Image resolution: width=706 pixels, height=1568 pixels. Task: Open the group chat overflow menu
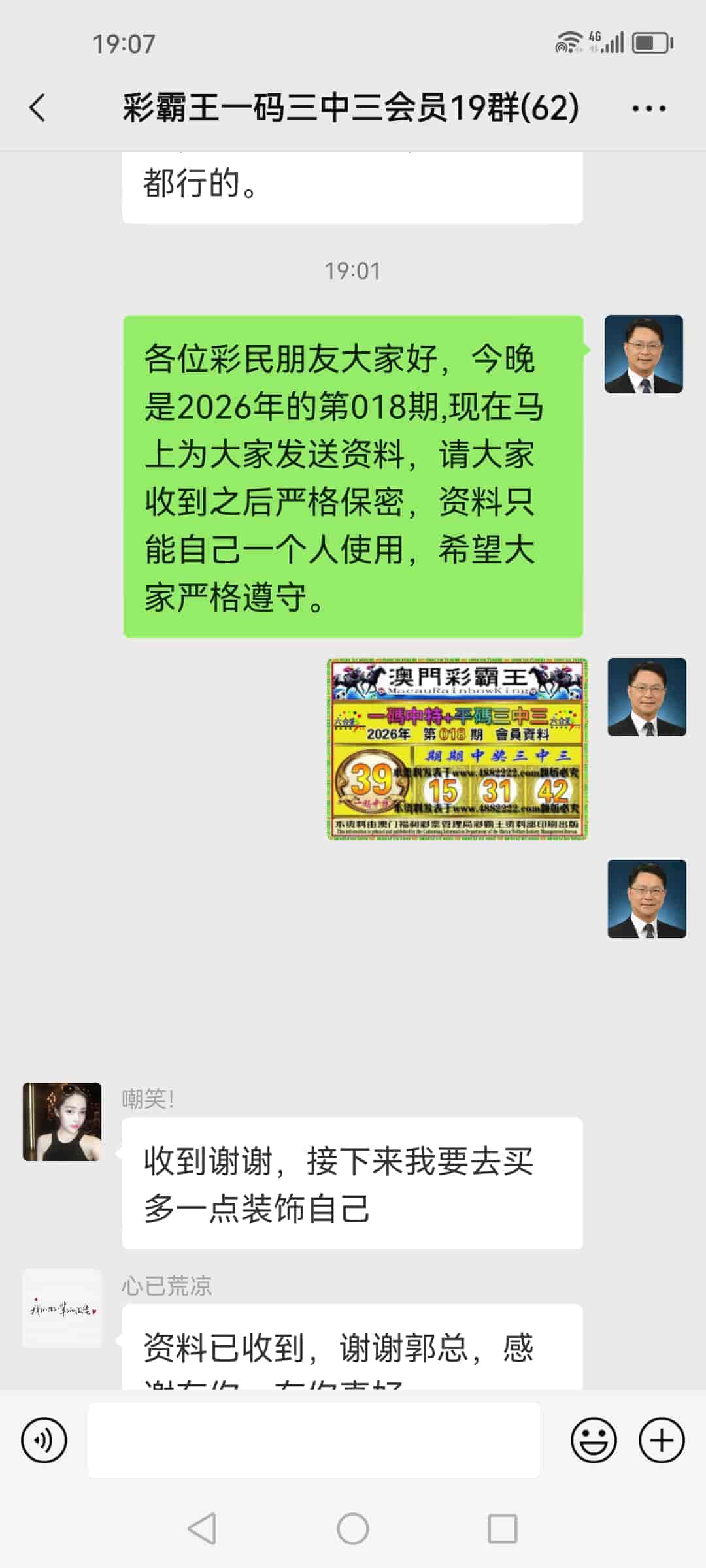pos(648,108)
